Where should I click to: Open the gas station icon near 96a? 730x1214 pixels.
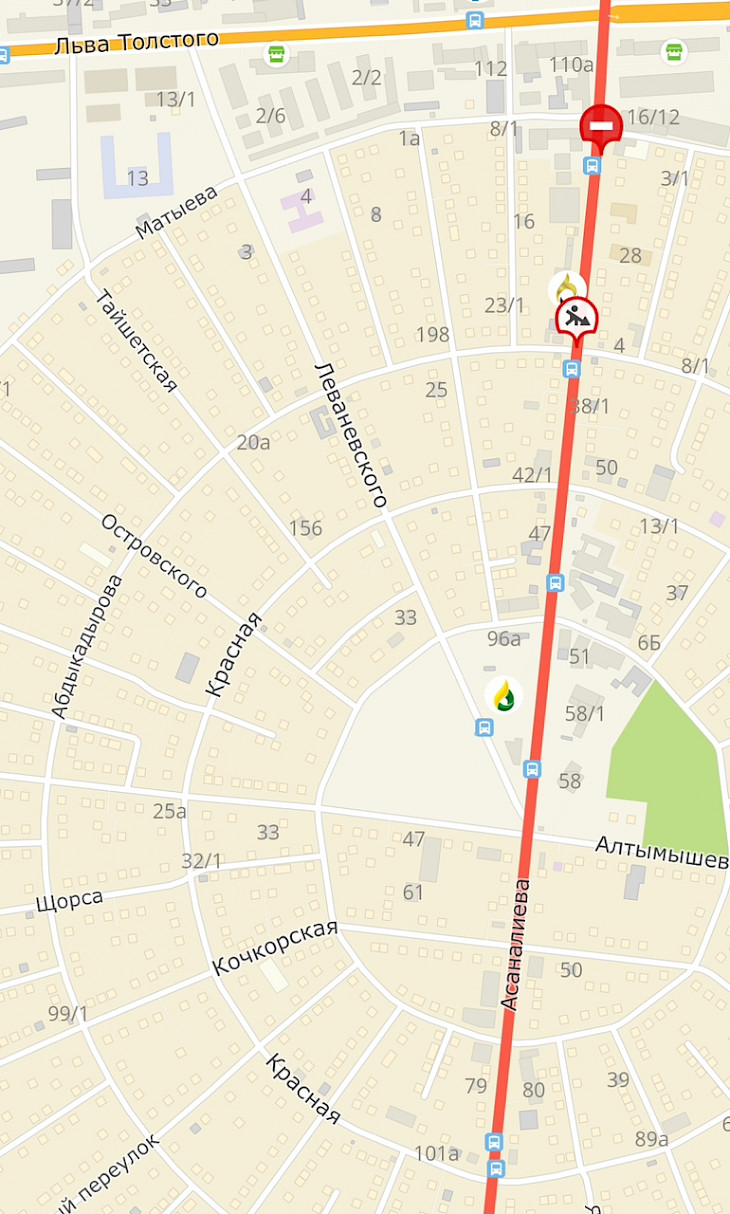point(504,694)
